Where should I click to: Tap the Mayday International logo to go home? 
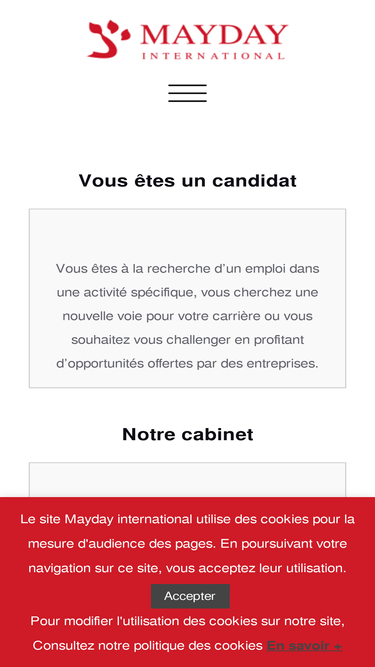point(188,39)
